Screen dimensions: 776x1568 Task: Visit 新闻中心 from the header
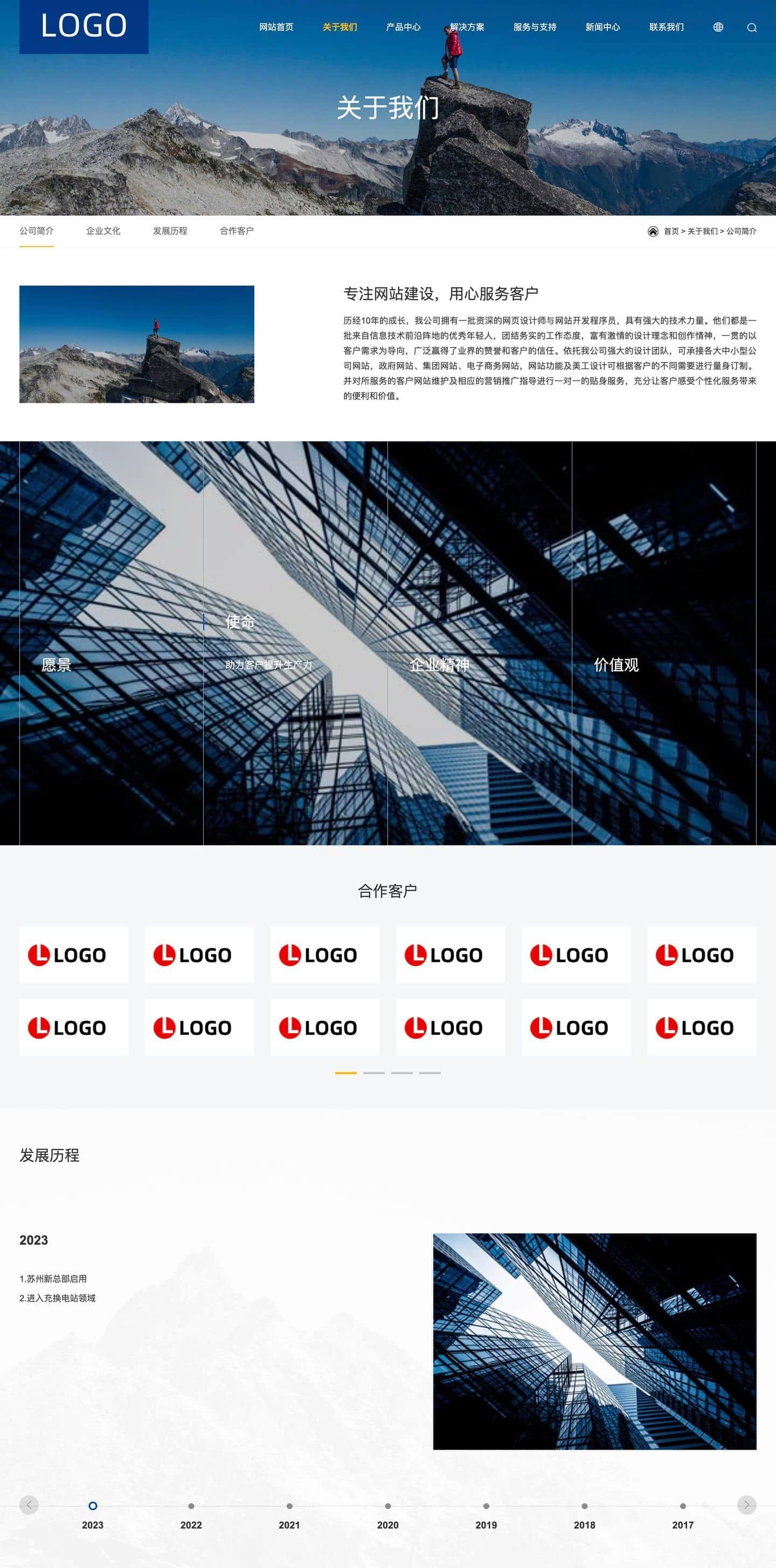coord(602,27)
